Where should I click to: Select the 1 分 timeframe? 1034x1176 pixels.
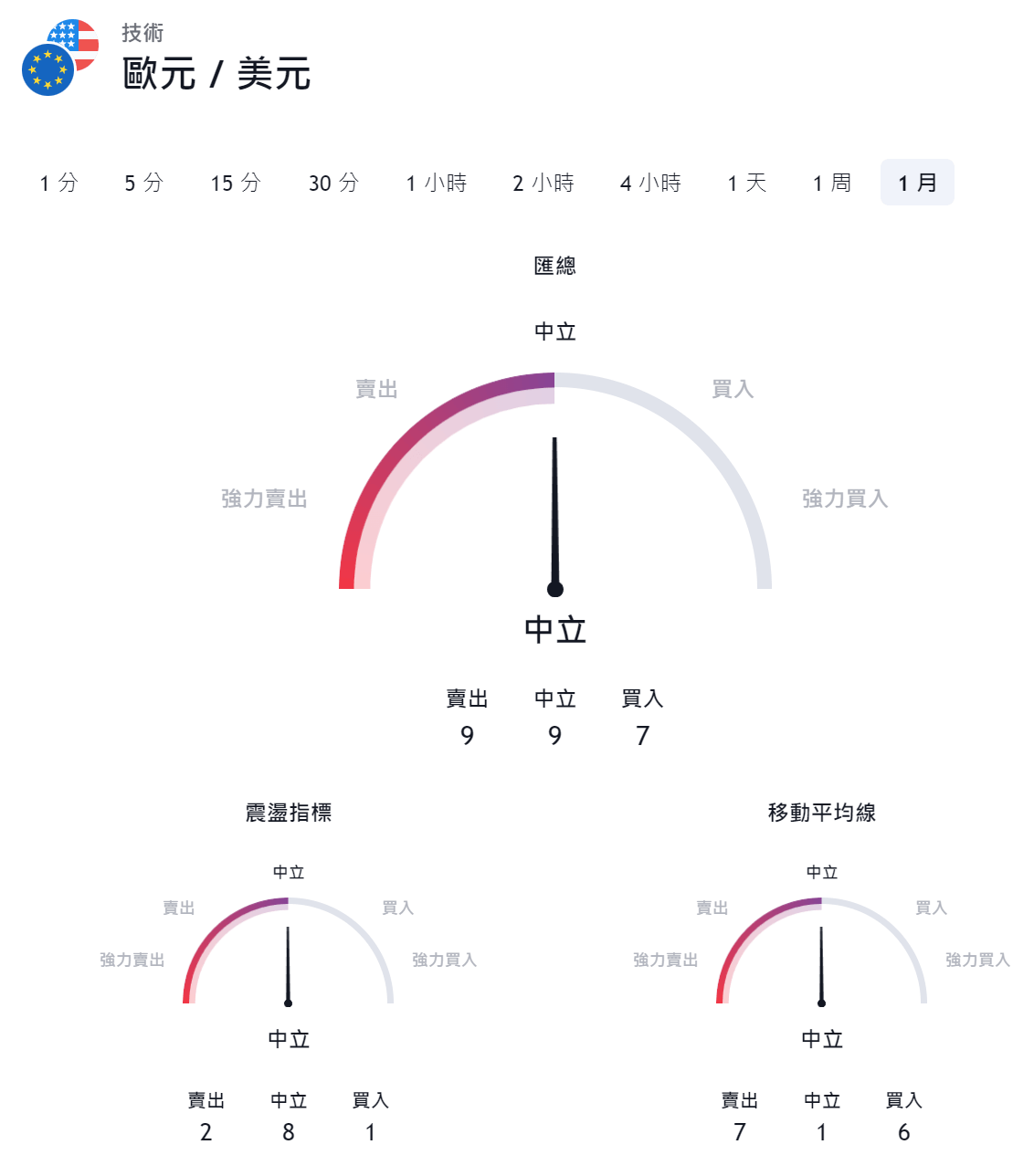[58, 183]
